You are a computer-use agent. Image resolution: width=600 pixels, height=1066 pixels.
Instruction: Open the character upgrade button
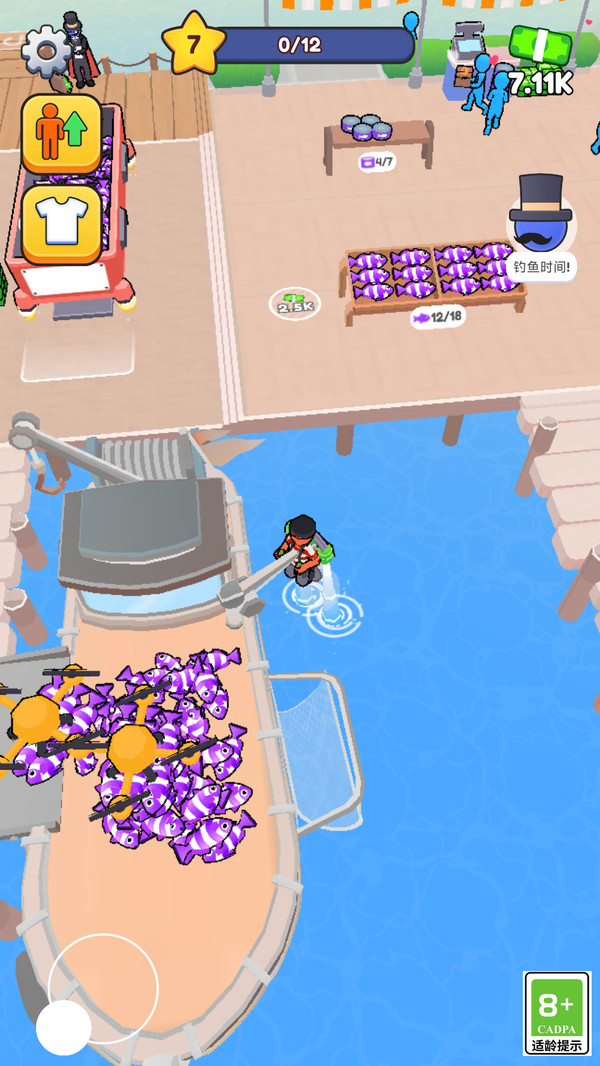[61, 134]
